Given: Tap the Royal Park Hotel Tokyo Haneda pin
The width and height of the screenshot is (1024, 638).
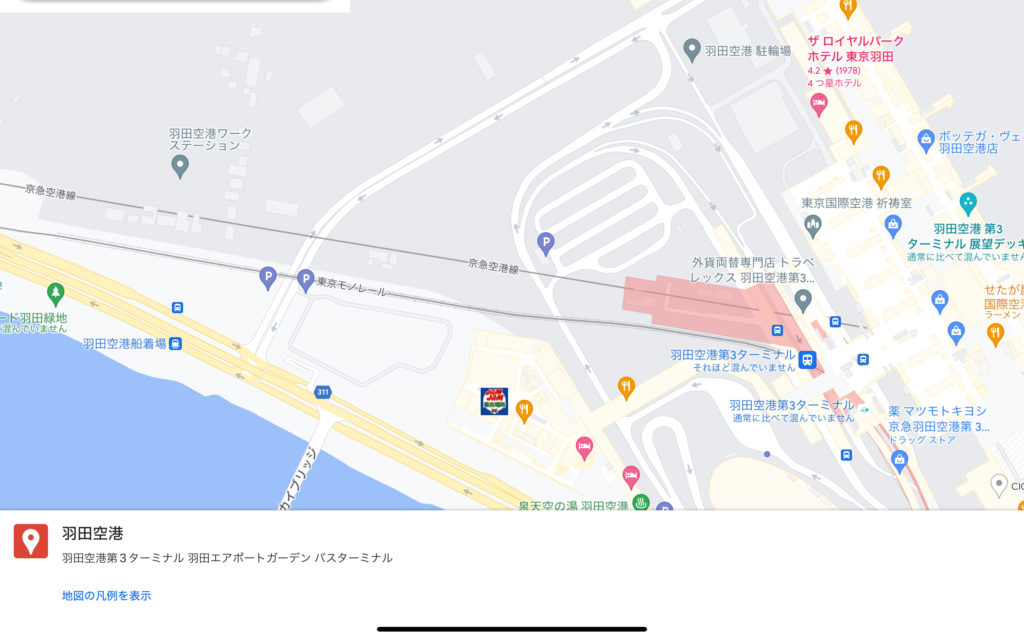Looking at the screenshot, I should pyautogui.click(x=818, y=103).
